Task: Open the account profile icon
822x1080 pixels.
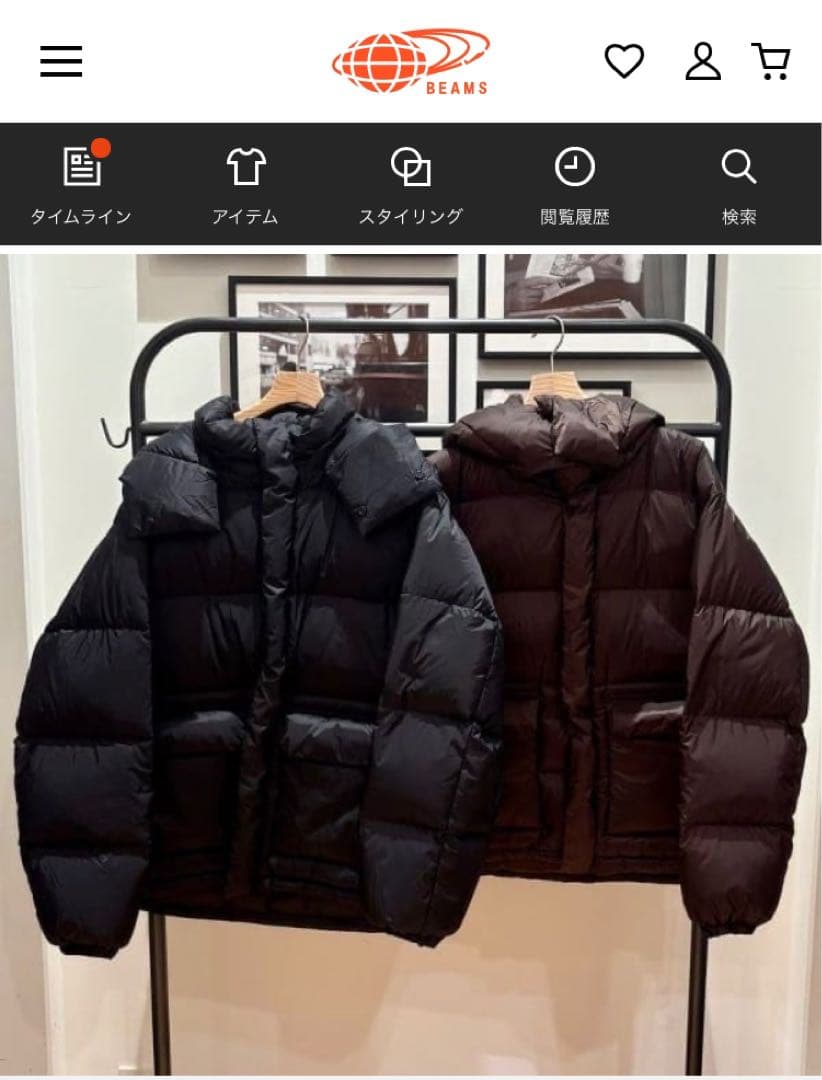Action: tap(703, 62)
